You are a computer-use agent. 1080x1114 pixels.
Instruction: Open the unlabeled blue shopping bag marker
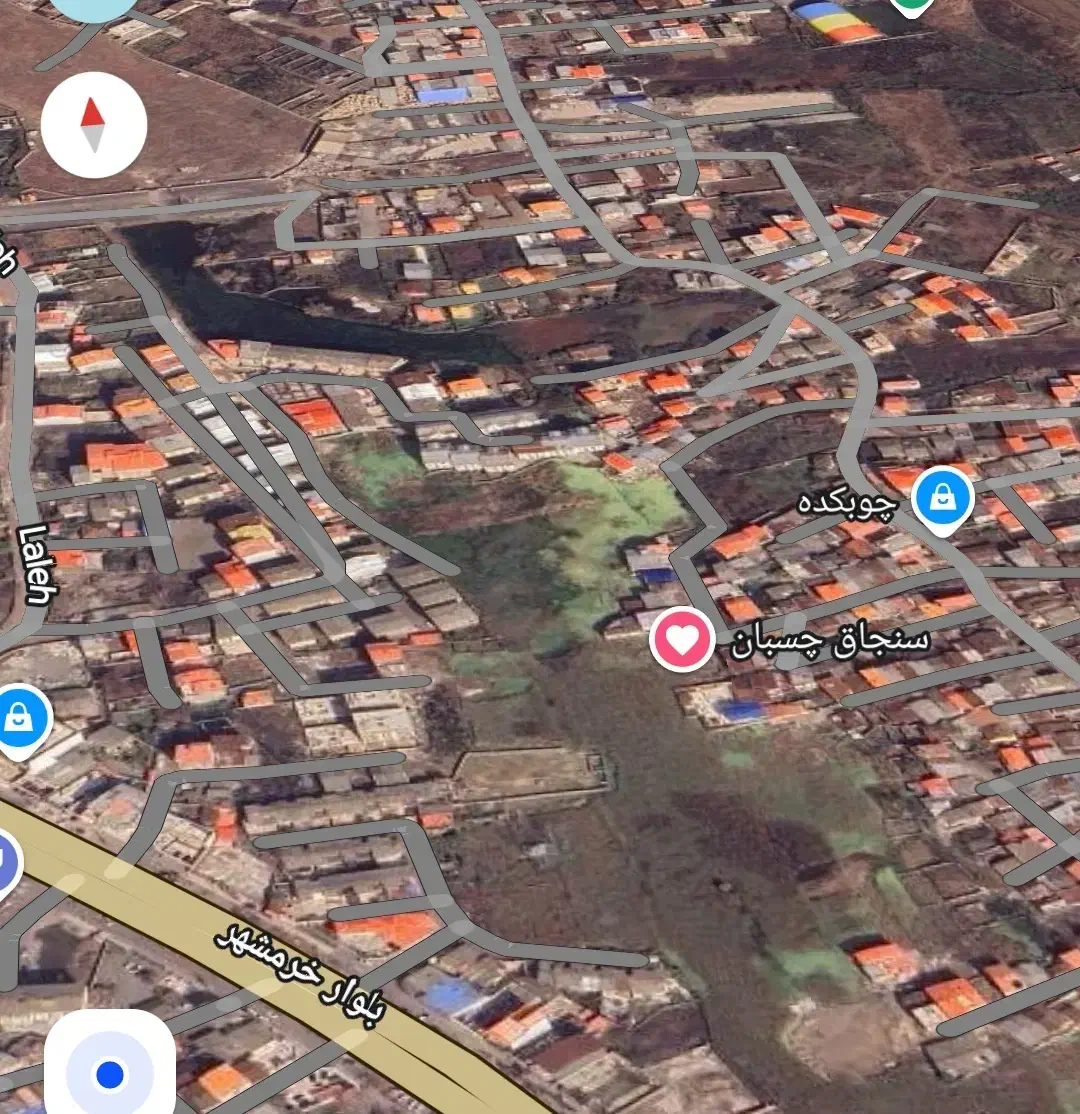(x=19, y=718)
